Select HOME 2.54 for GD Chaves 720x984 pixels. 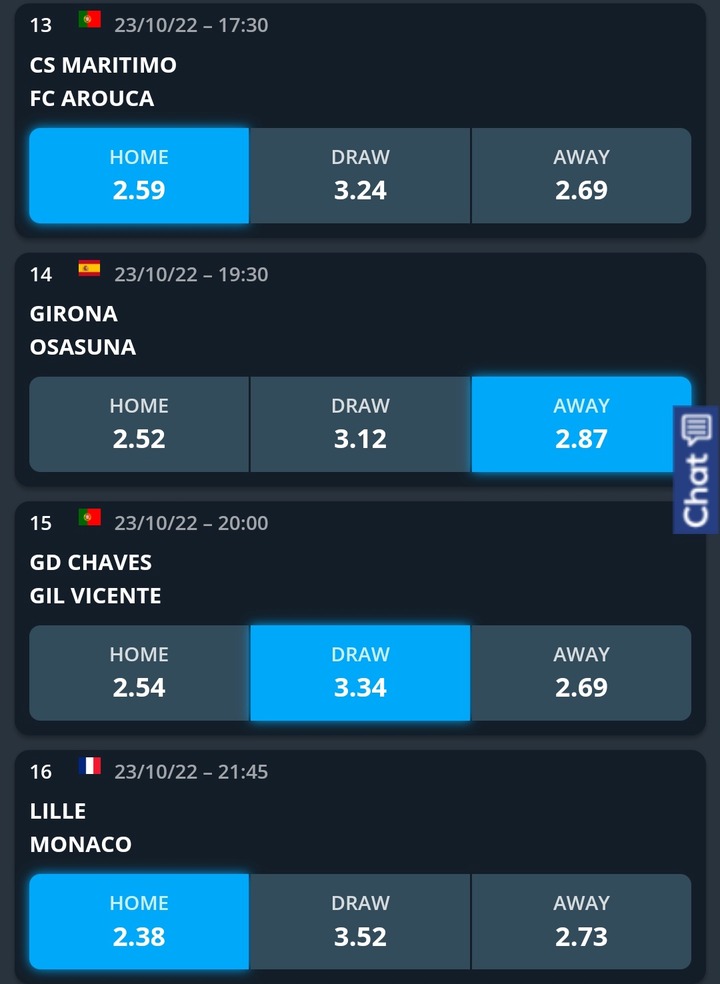coord(139,673)
